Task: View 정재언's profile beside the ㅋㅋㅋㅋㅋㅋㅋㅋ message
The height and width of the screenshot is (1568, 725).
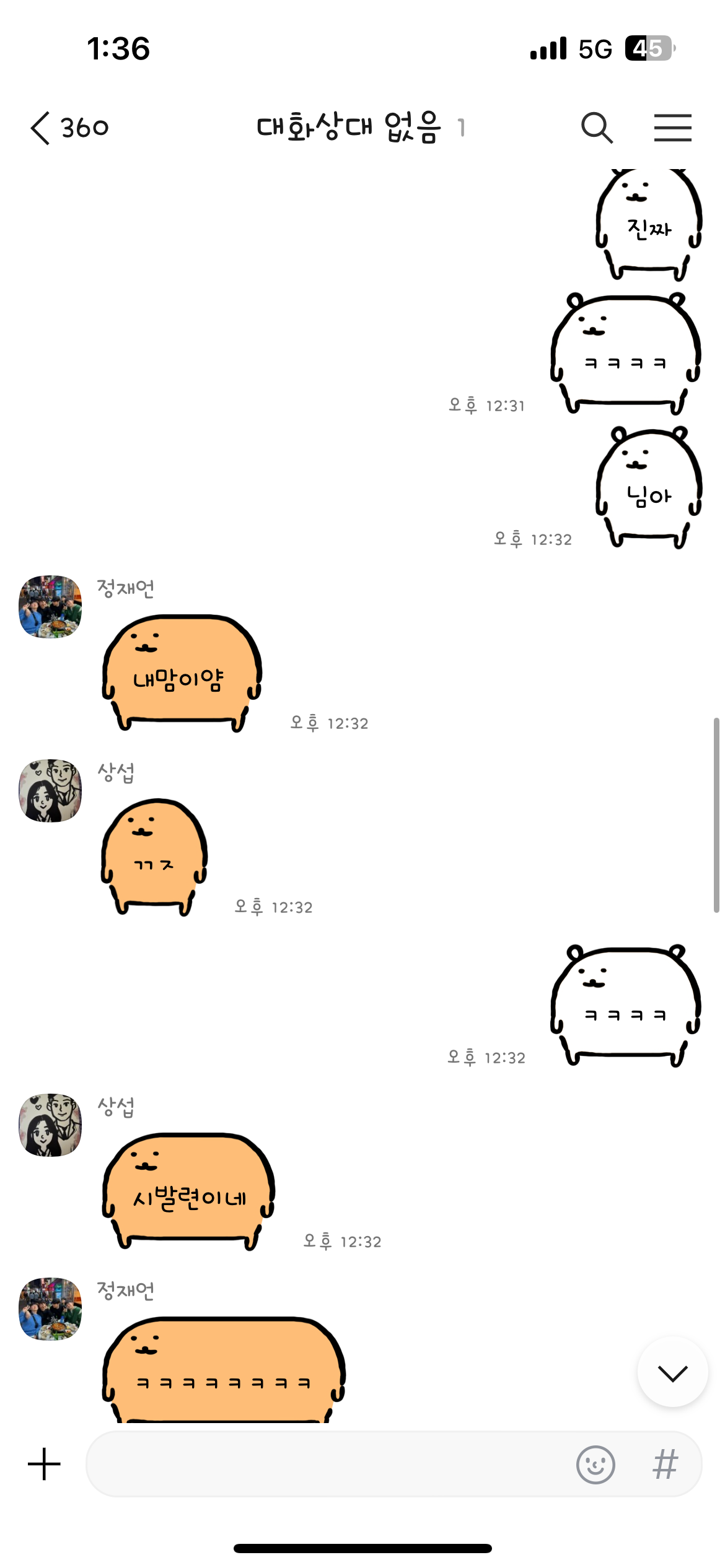Action: pyautogui.click(x=50, y=1309)
